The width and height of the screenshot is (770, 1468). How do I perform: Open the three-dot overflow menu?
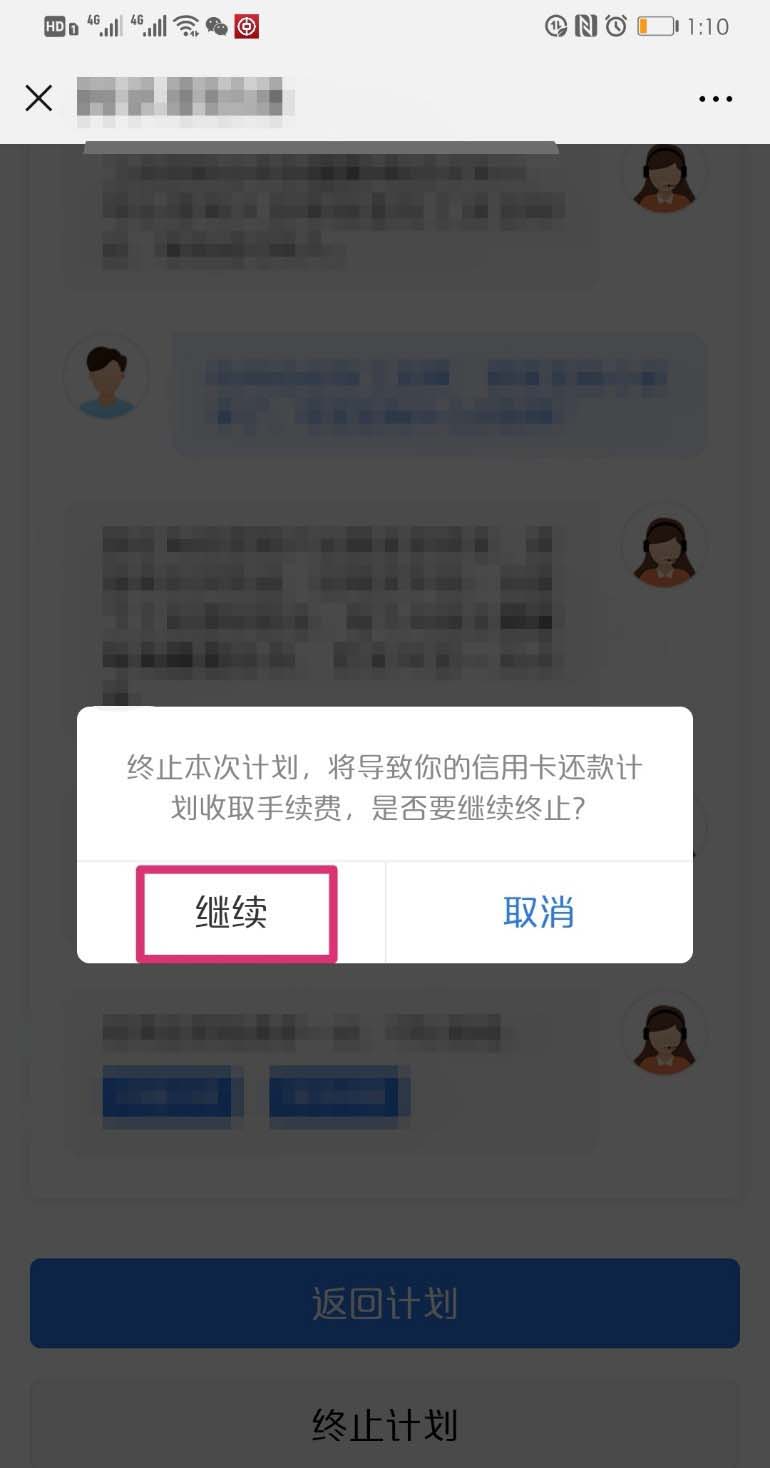click(715, 99)
